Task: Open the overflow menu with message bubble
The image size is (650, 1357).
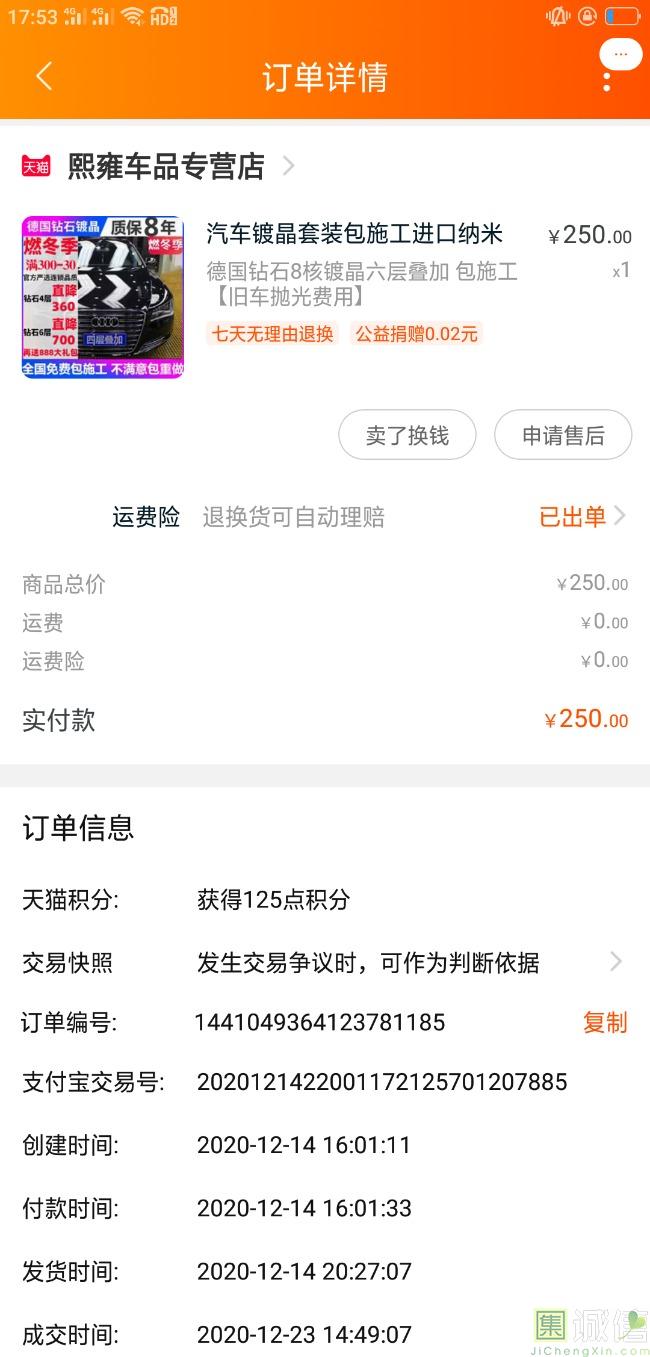Action: (608, 78)
